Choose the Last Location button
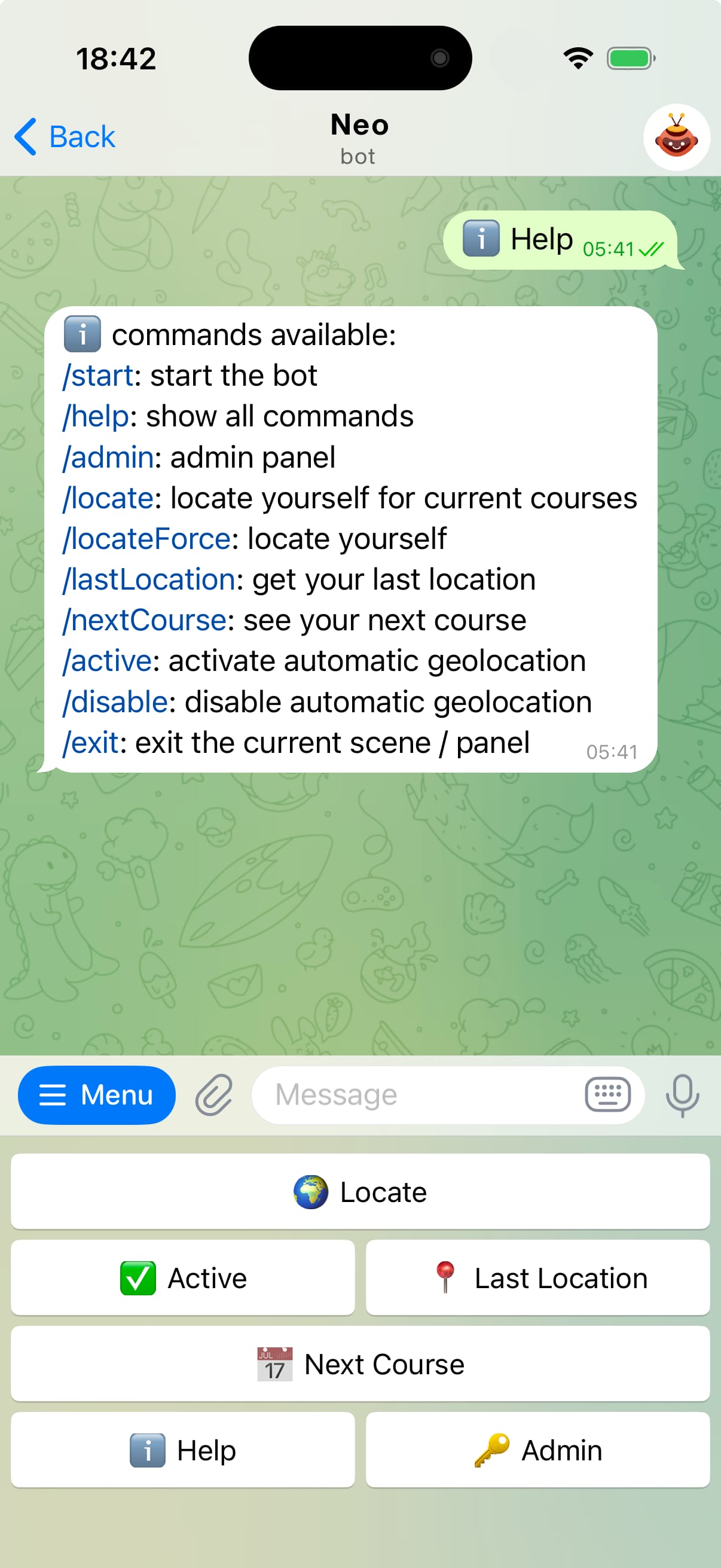721x1568 pixels. pyautogui.click(x=537, y=1277)
